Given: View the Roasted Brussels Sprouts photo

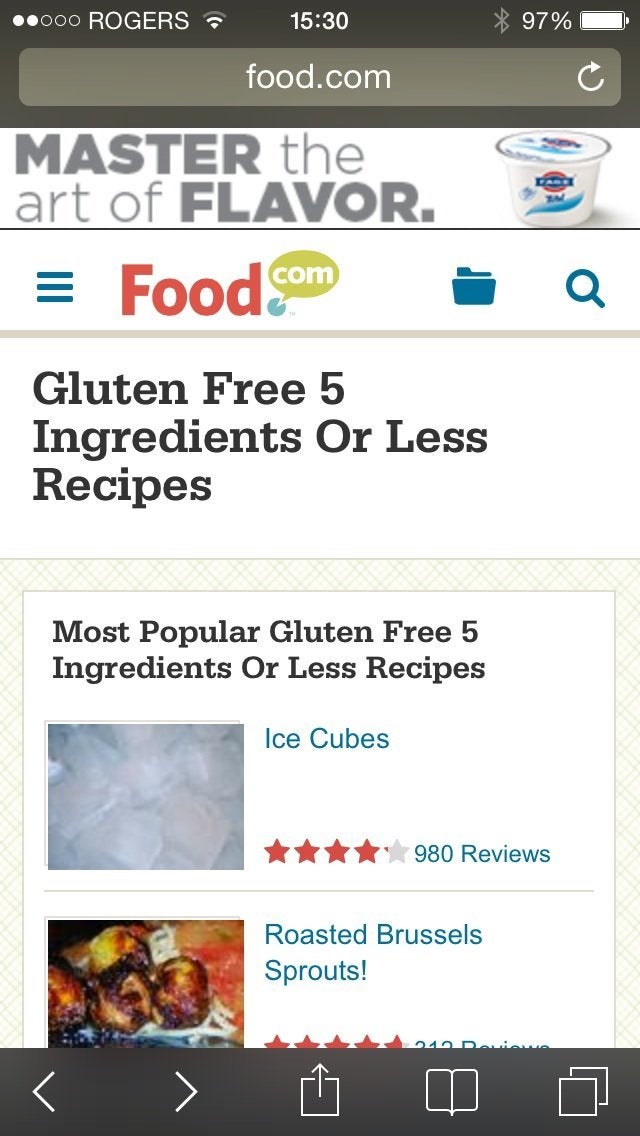Looking at the screenshot, I should click(x=146, y=985).
